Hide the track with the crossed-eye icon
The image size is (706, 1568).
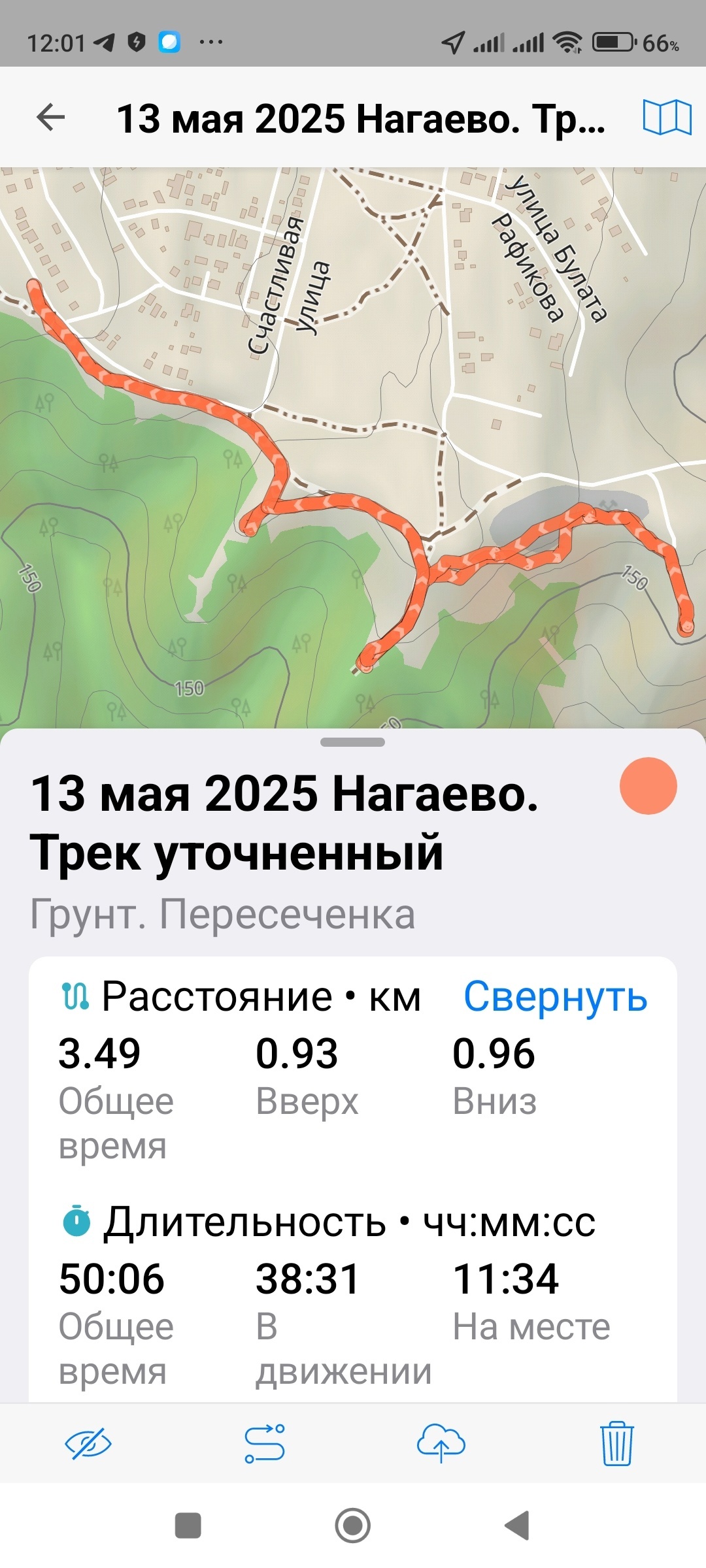tap(88, 1443)
